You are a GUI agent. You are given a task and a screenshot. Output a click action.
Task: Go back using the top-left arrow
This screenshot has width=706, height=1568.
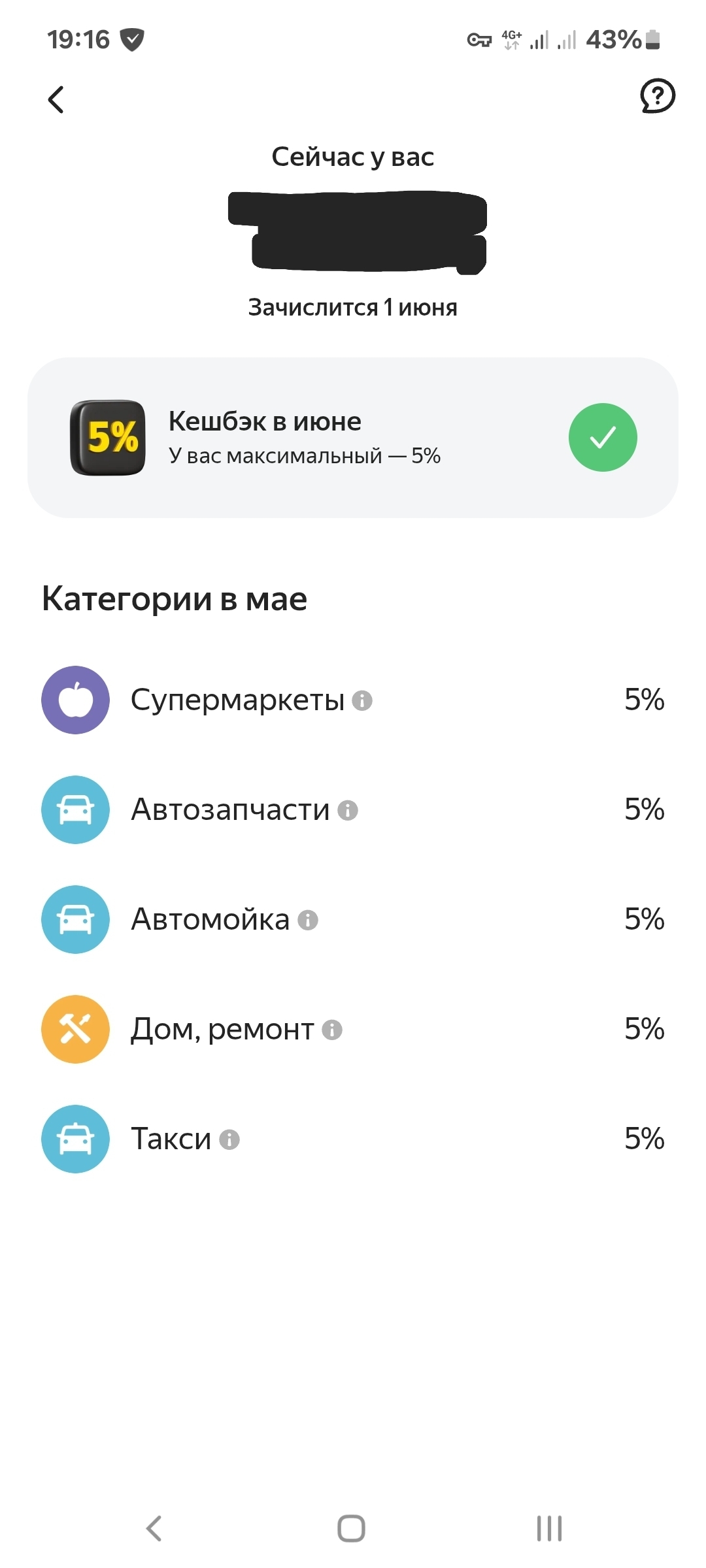coord(56,100)
